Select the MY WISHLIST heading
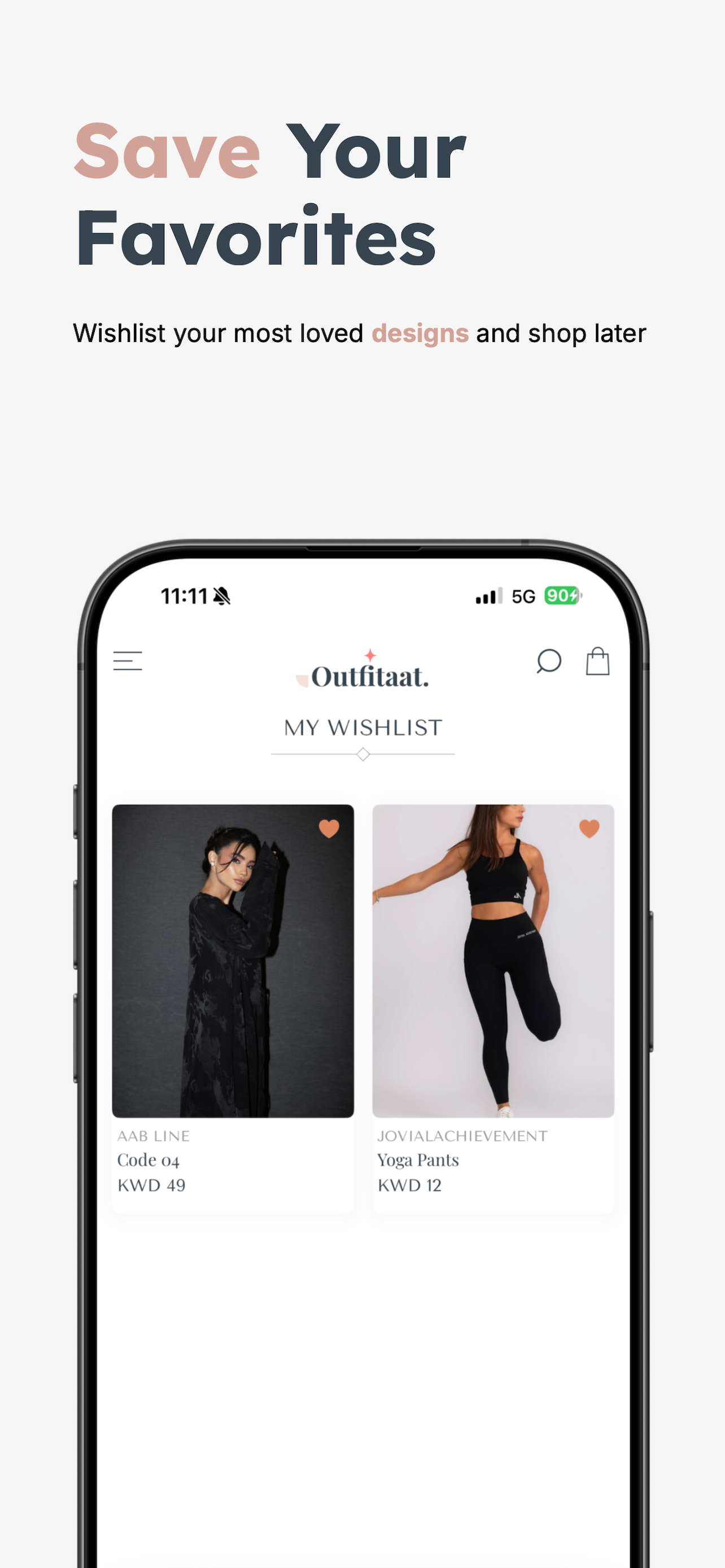 pyautogui.click(x=364, y=727)
